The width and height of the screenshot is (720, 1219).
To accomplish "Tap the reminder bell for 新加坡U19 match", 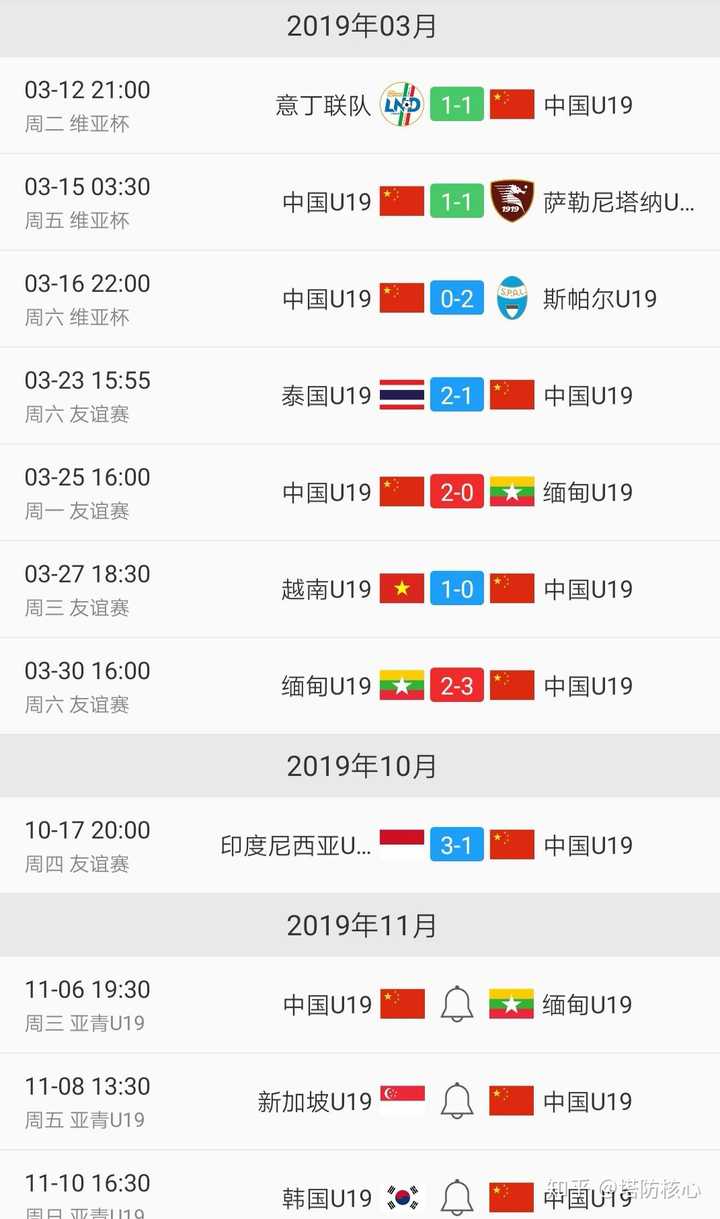I will coord(457,1101).
